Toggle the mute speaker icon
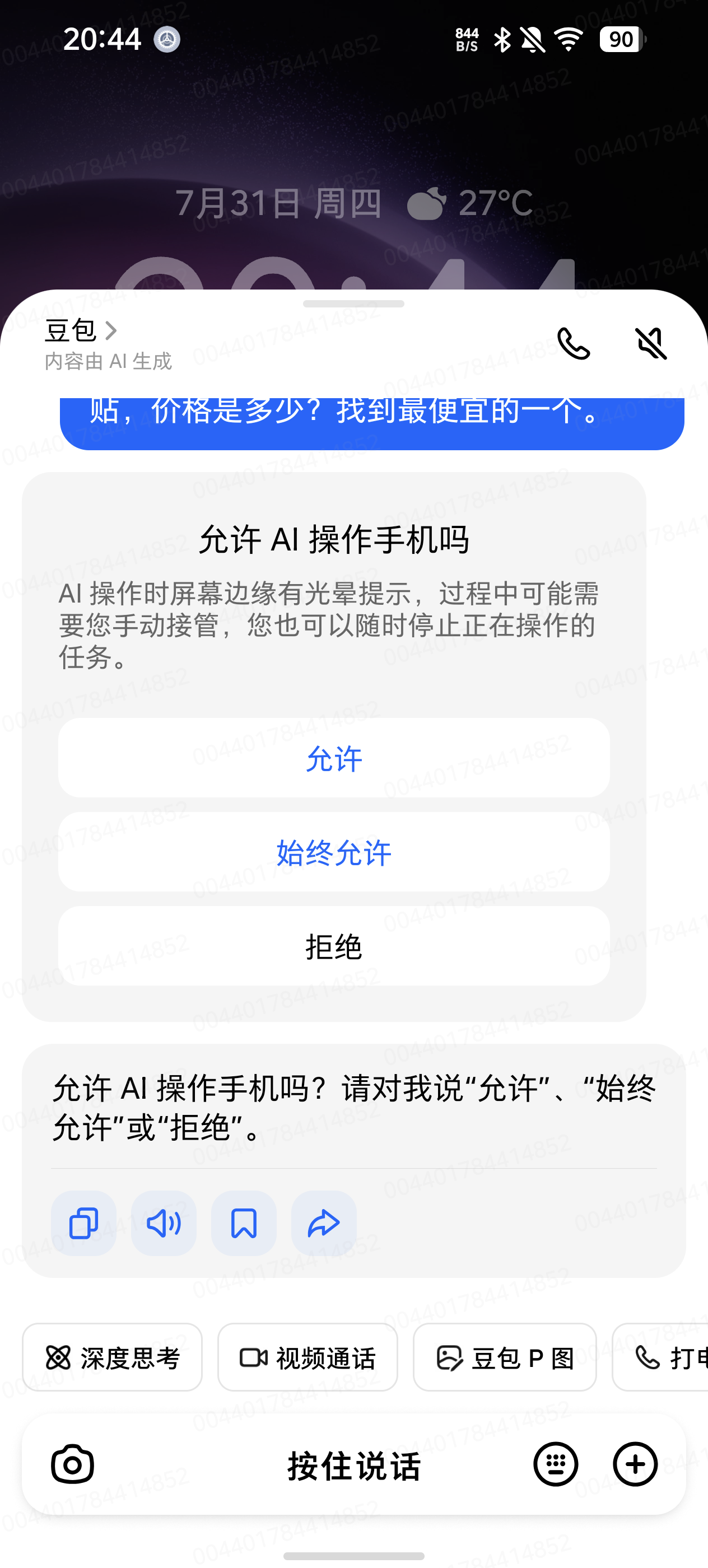The width and height of the screenshot is (708, 1568). point(650,343)
